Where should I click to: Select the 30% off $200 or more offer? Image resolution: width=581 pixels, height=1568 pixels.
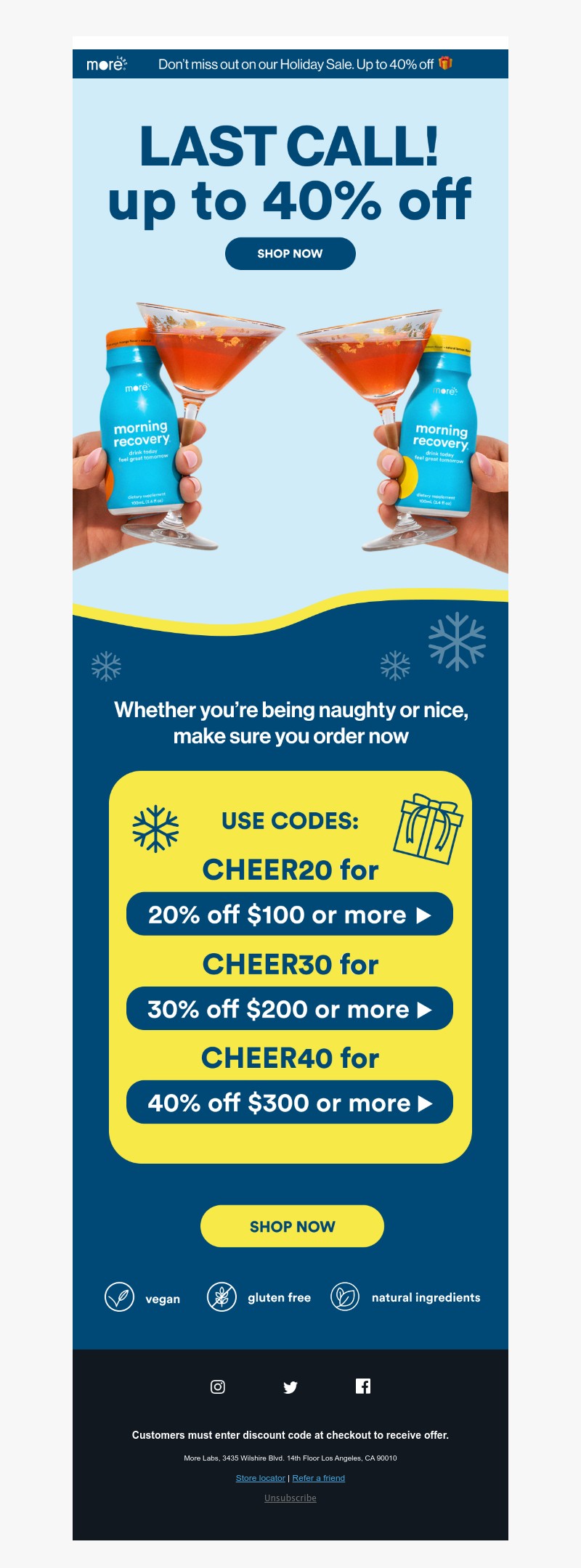pos(289,1008)
